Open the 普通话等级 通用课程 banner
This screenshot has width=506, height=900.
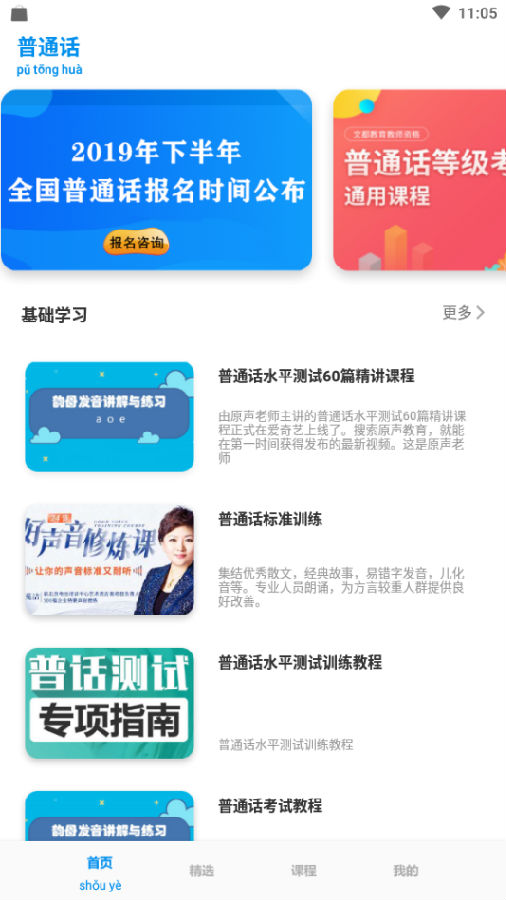tap(419, 180)
